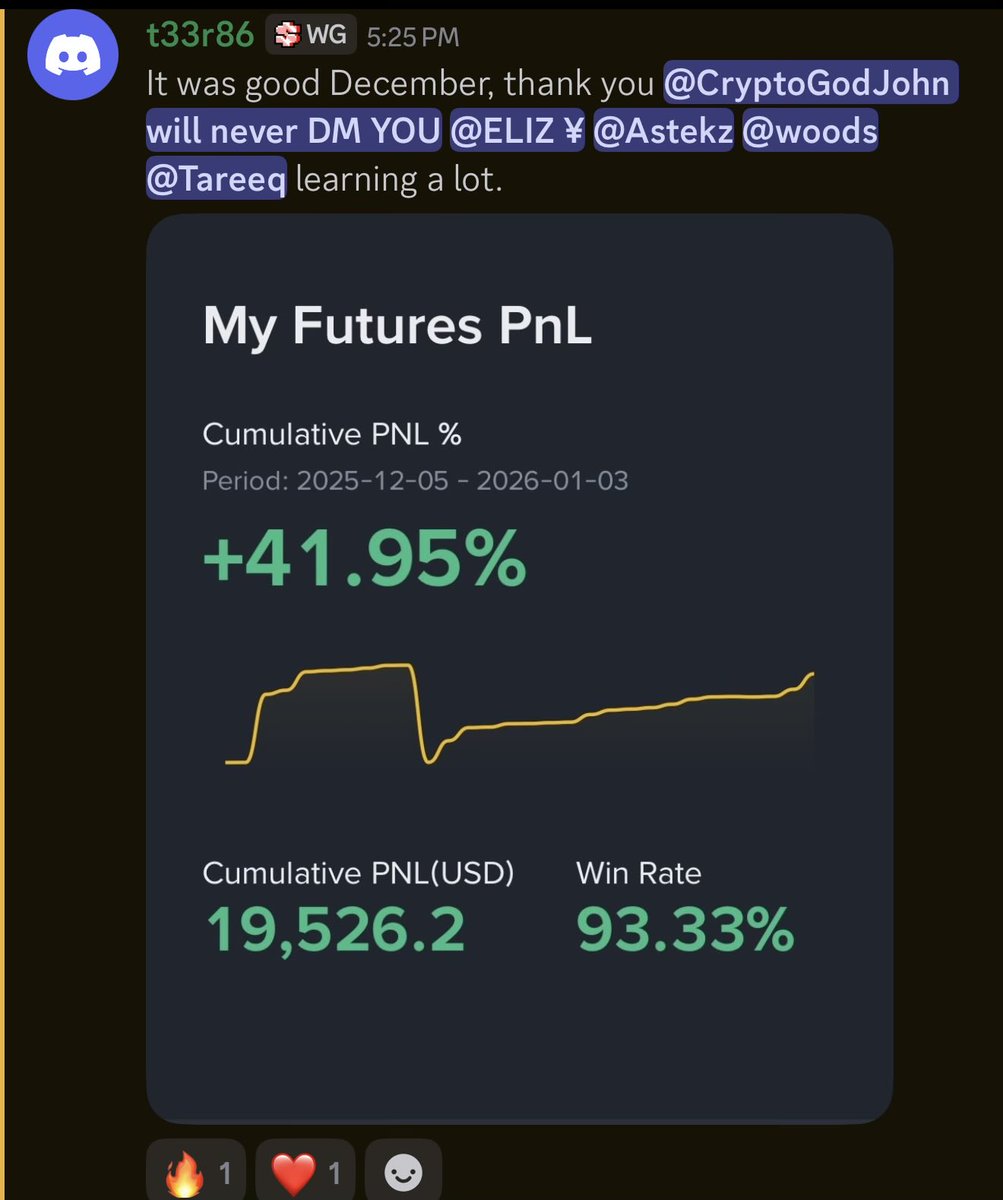Open the @woods mention
The image size is (1003, 1200).
tap(809, 132)
